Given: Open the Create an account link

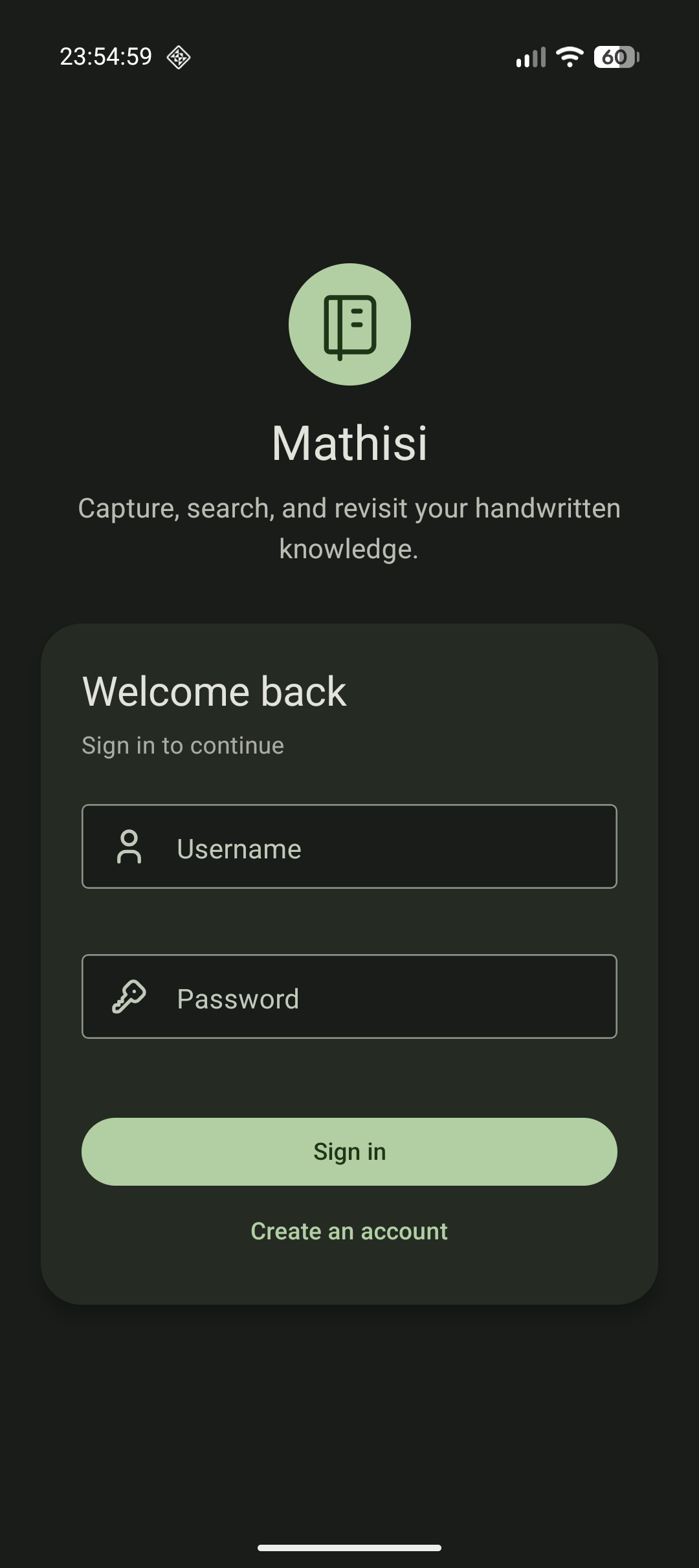Looking at the screenshot, I should [349, 1232].
